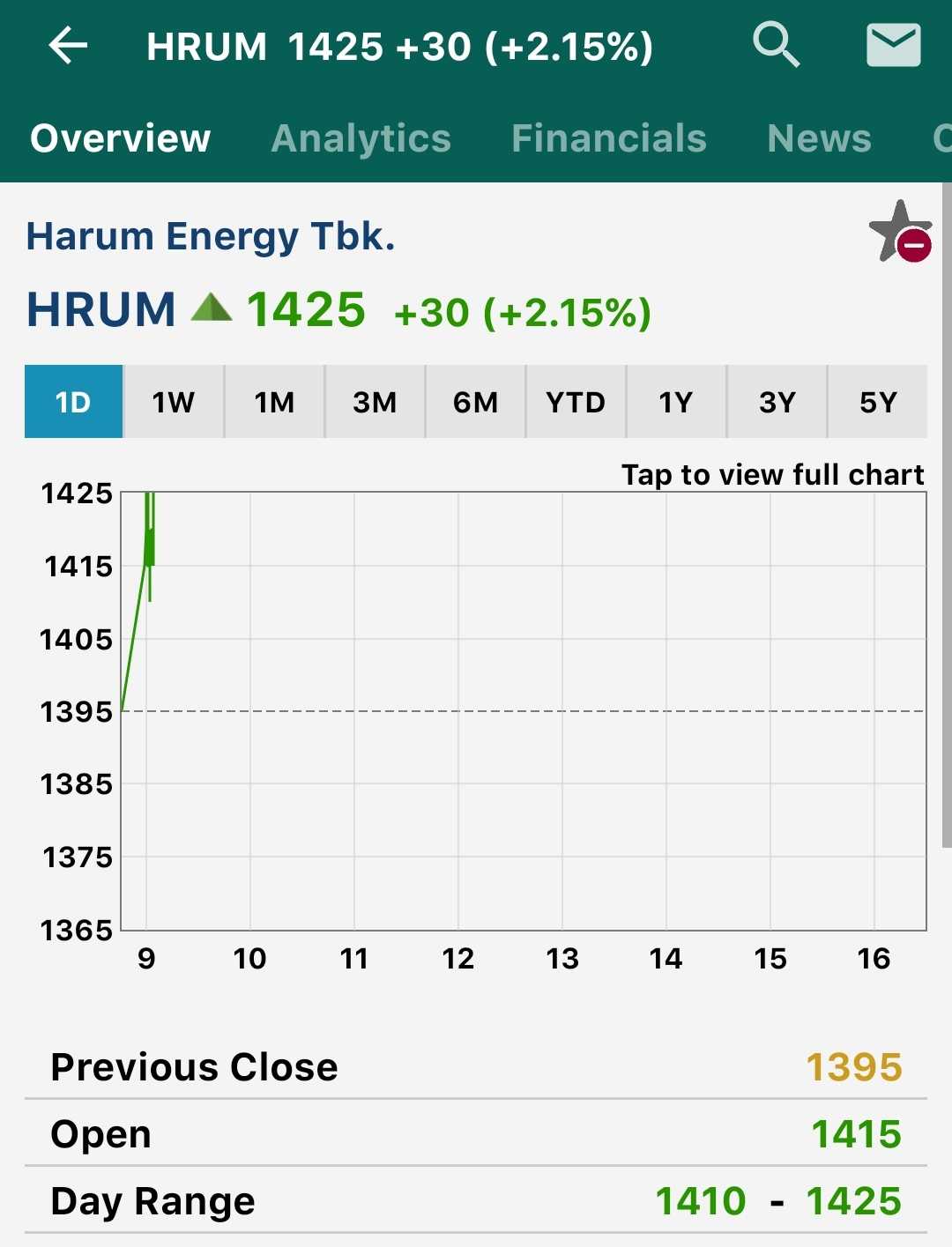Switch to the Analytics tab

tap(361, 138)
